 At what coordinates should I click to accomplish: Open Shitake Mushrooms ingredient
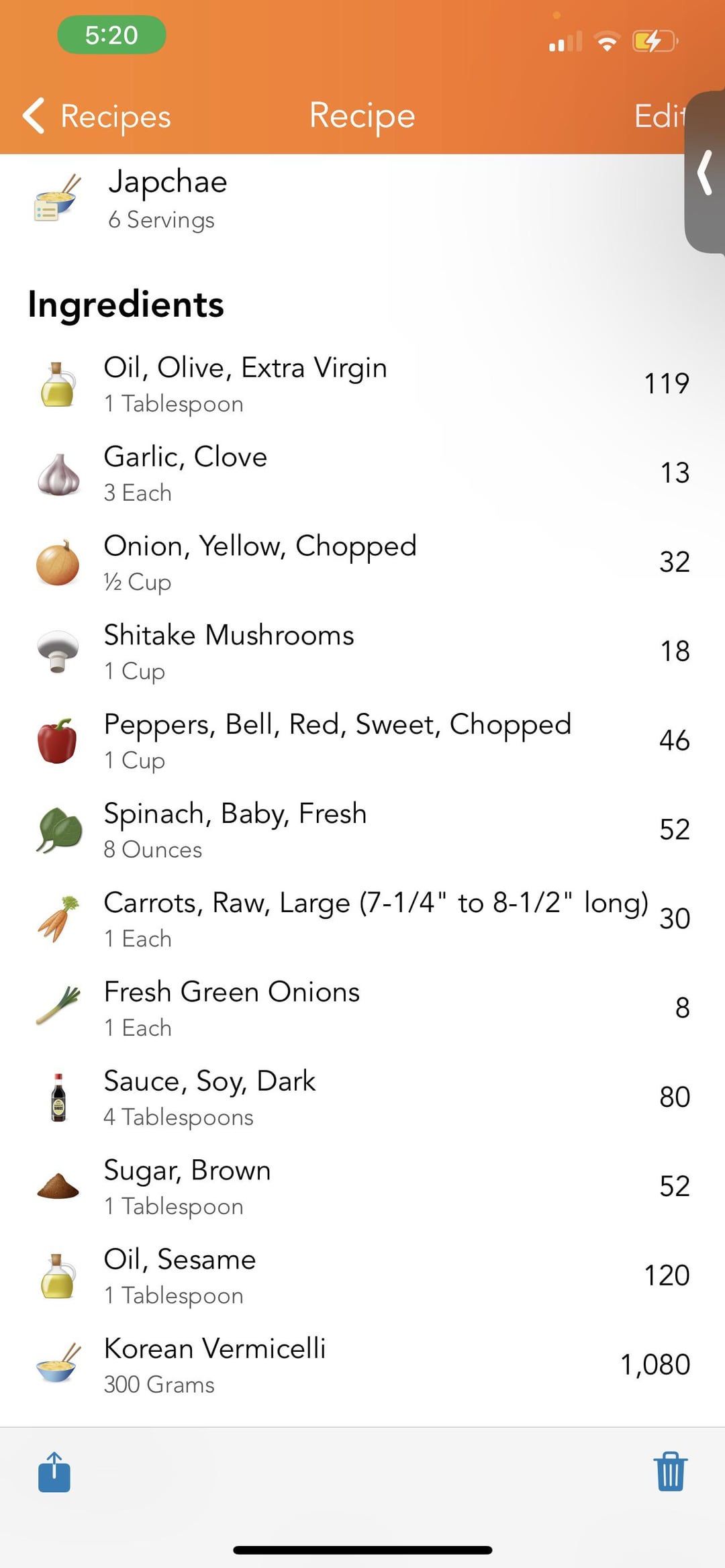[x=362, y=652]
